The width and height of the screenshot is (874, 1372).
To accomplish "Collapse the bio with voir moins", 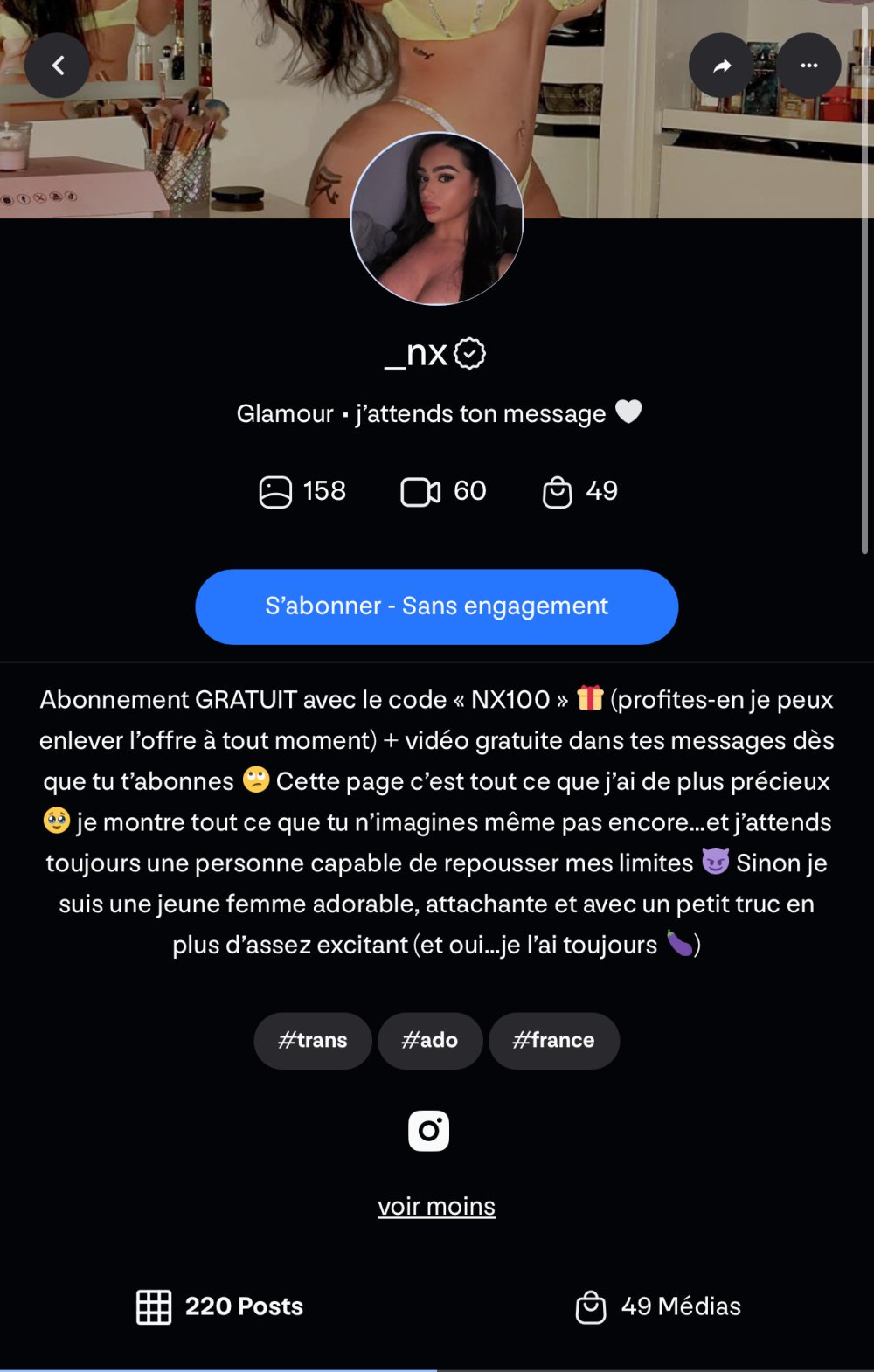I will [436, 1206].
